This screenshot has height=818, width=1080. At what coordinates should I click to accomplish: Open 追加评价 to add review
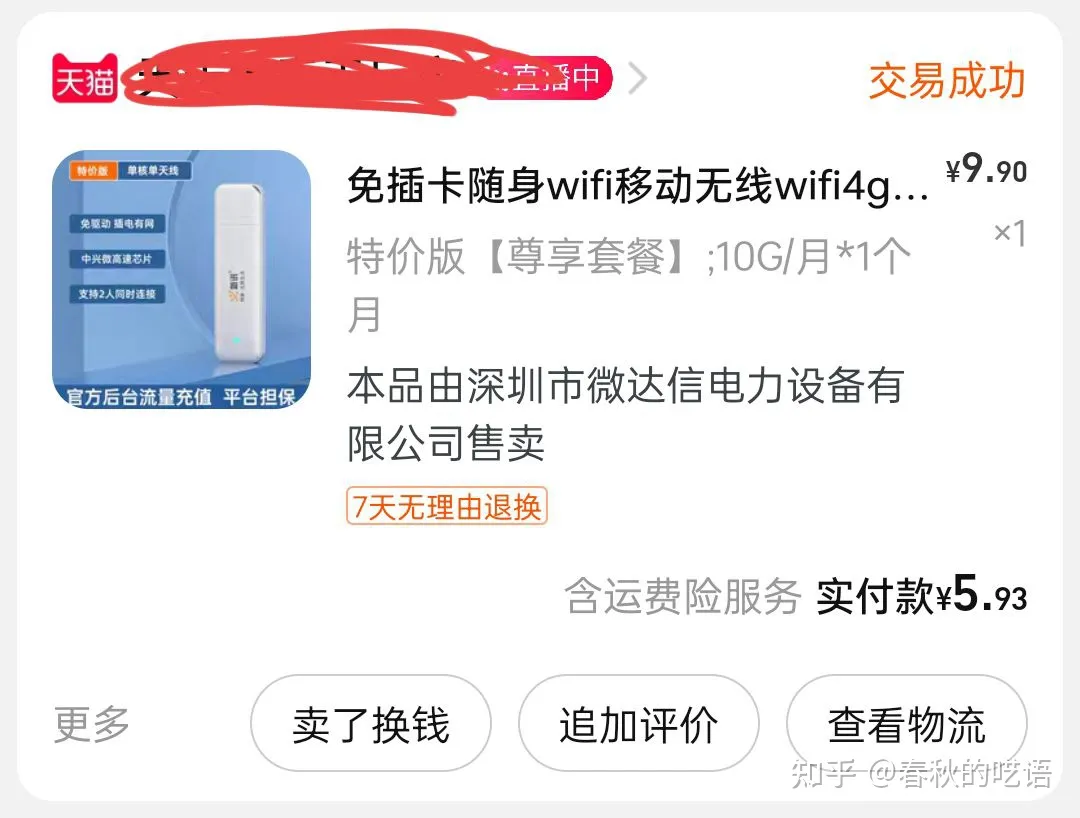coord(638,724)
